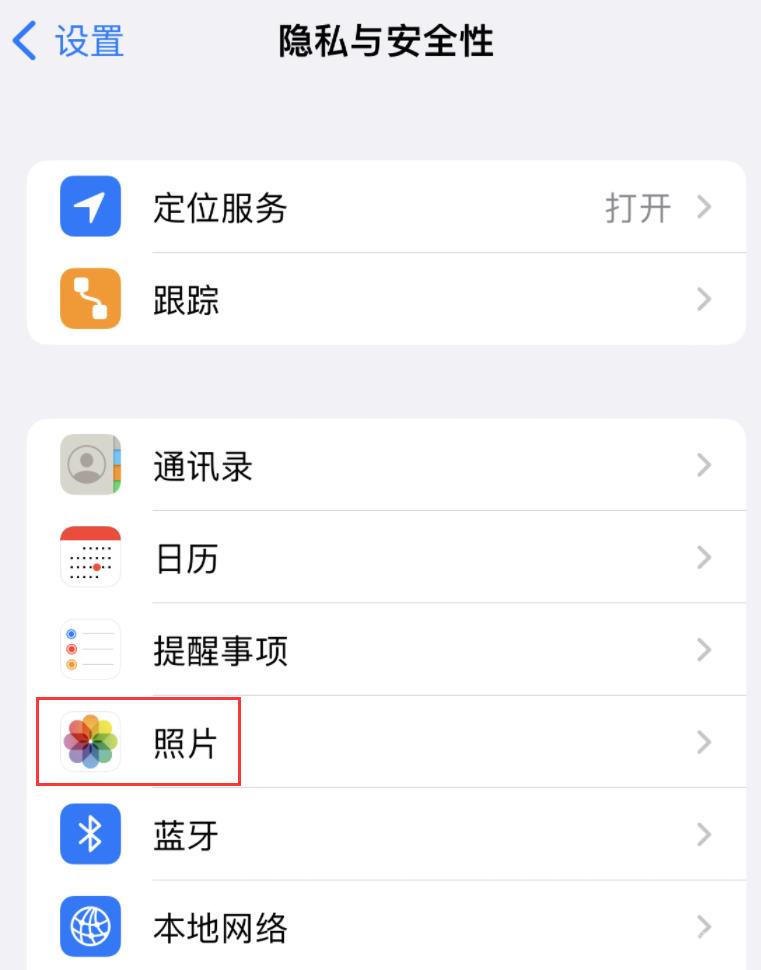
Task: Tap the chevron next to 本地网络
Action: coord(704,927)
